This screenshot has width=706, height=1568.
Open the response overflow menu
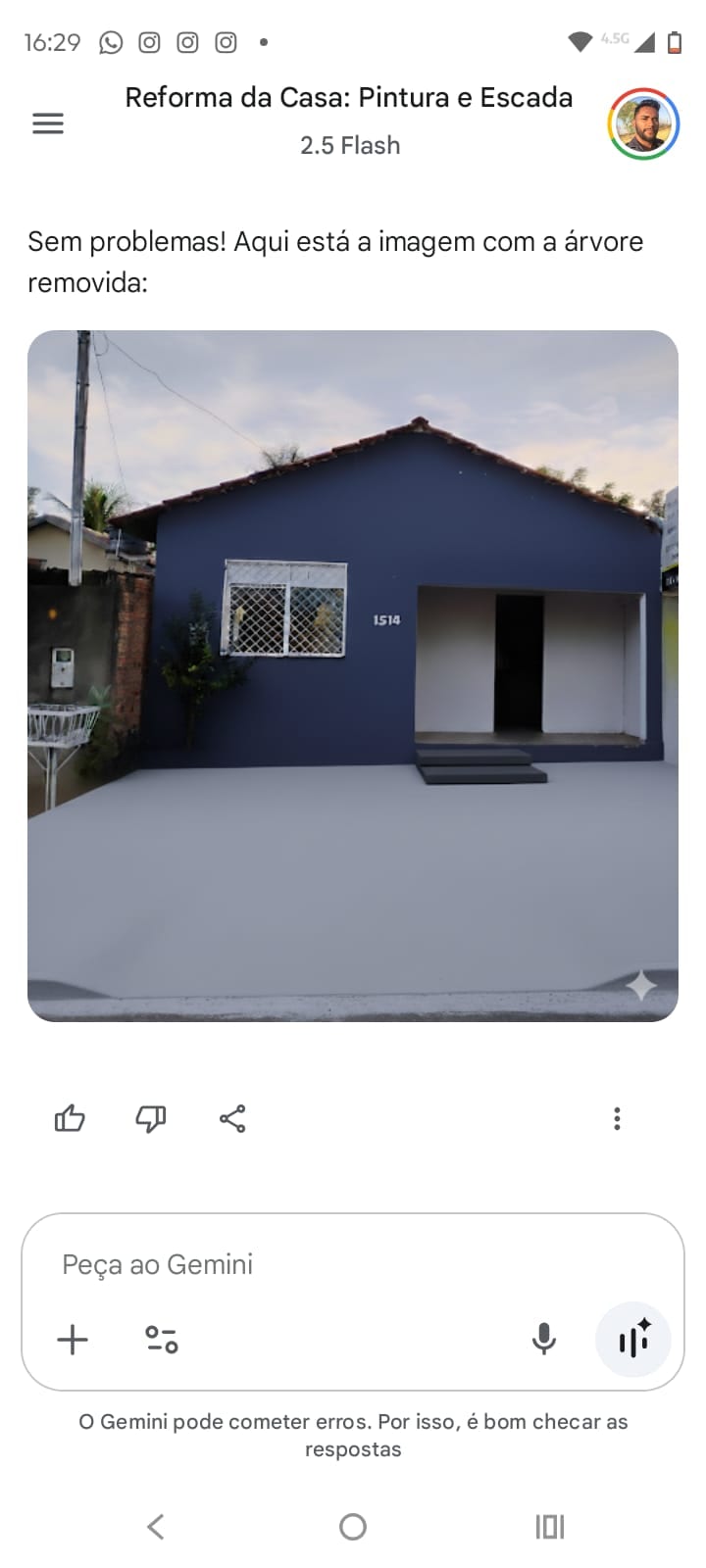(617, 1118)
